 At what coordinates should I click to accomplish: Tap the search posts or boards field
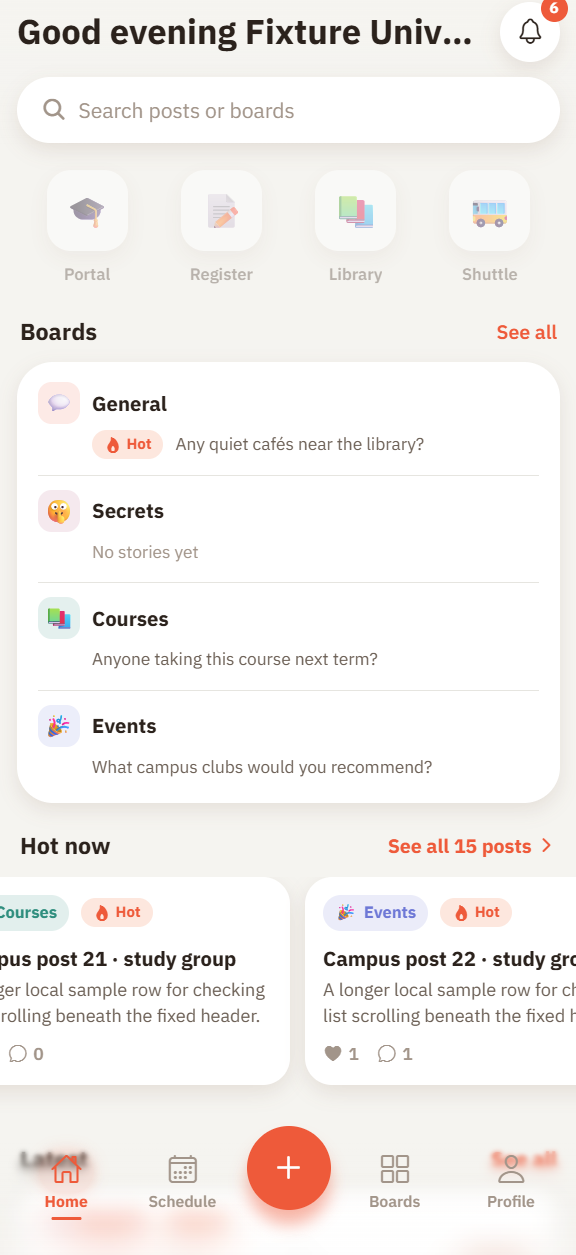point(288,110)
